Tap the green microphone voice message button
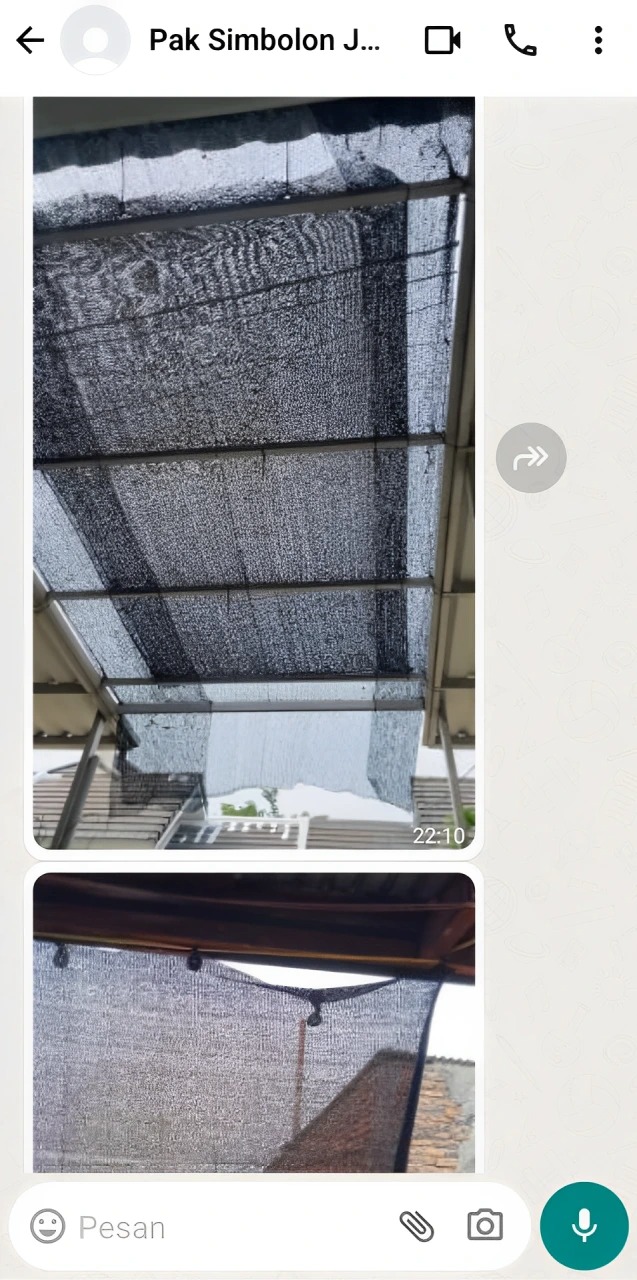This screenshot has width=637, height=1280. tap(584, 1226)
